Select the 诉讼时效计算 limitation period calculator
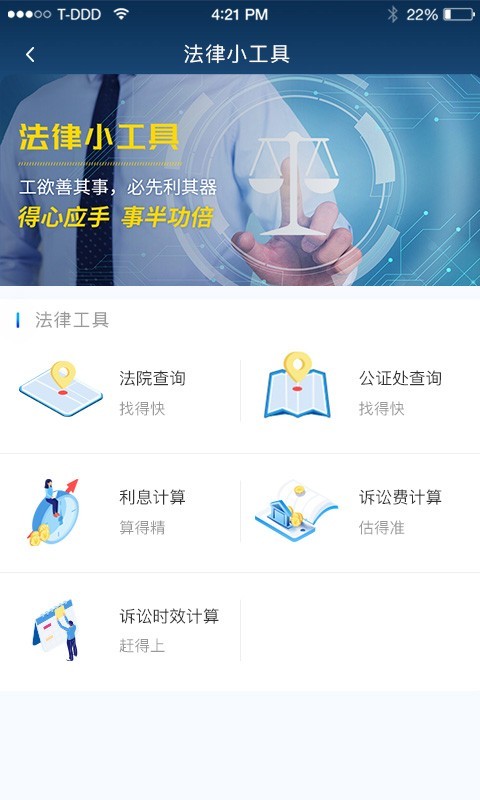This screenshot has width=480, height=800. [x=120, y=631]
